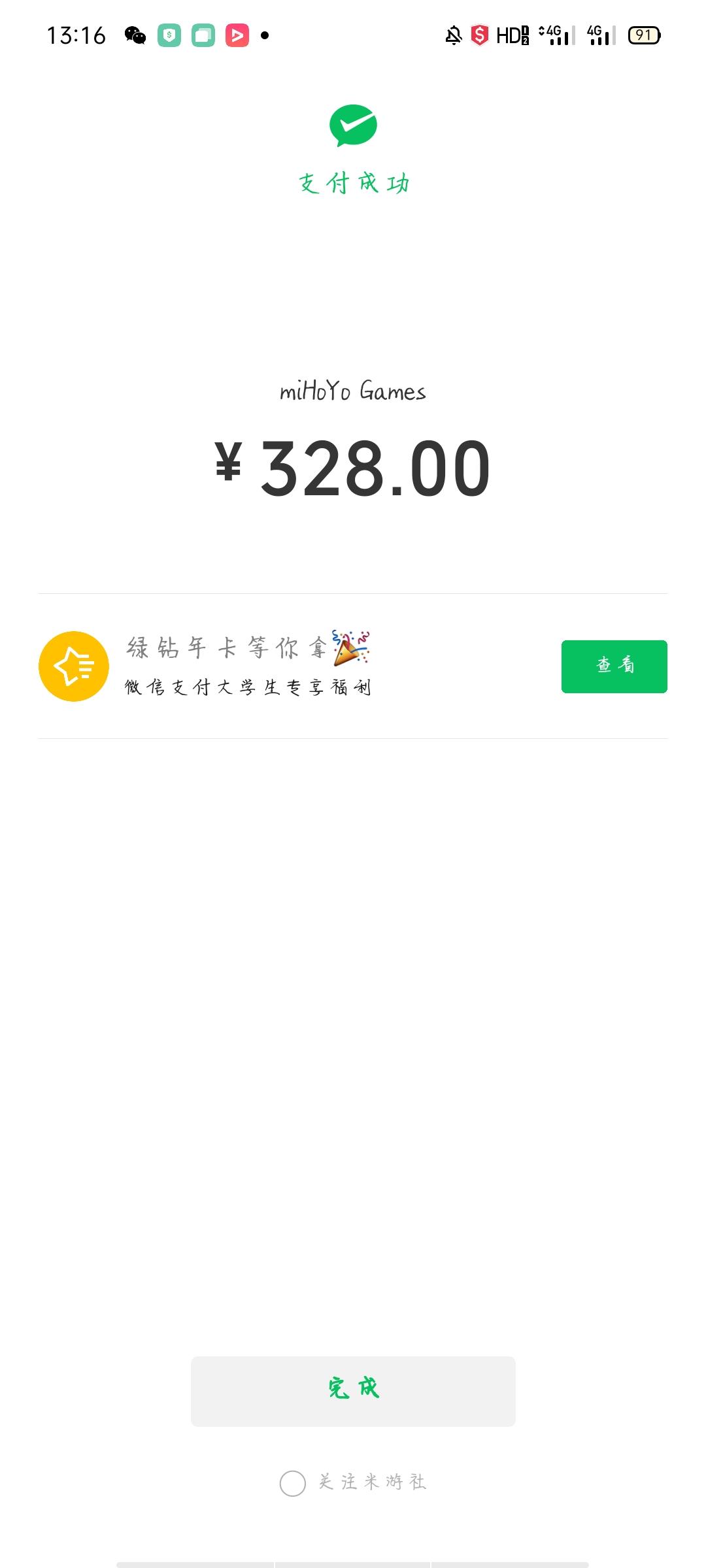Tap the second green square status bar icon
Screen dimensions: 706x1568
[203, 36]
